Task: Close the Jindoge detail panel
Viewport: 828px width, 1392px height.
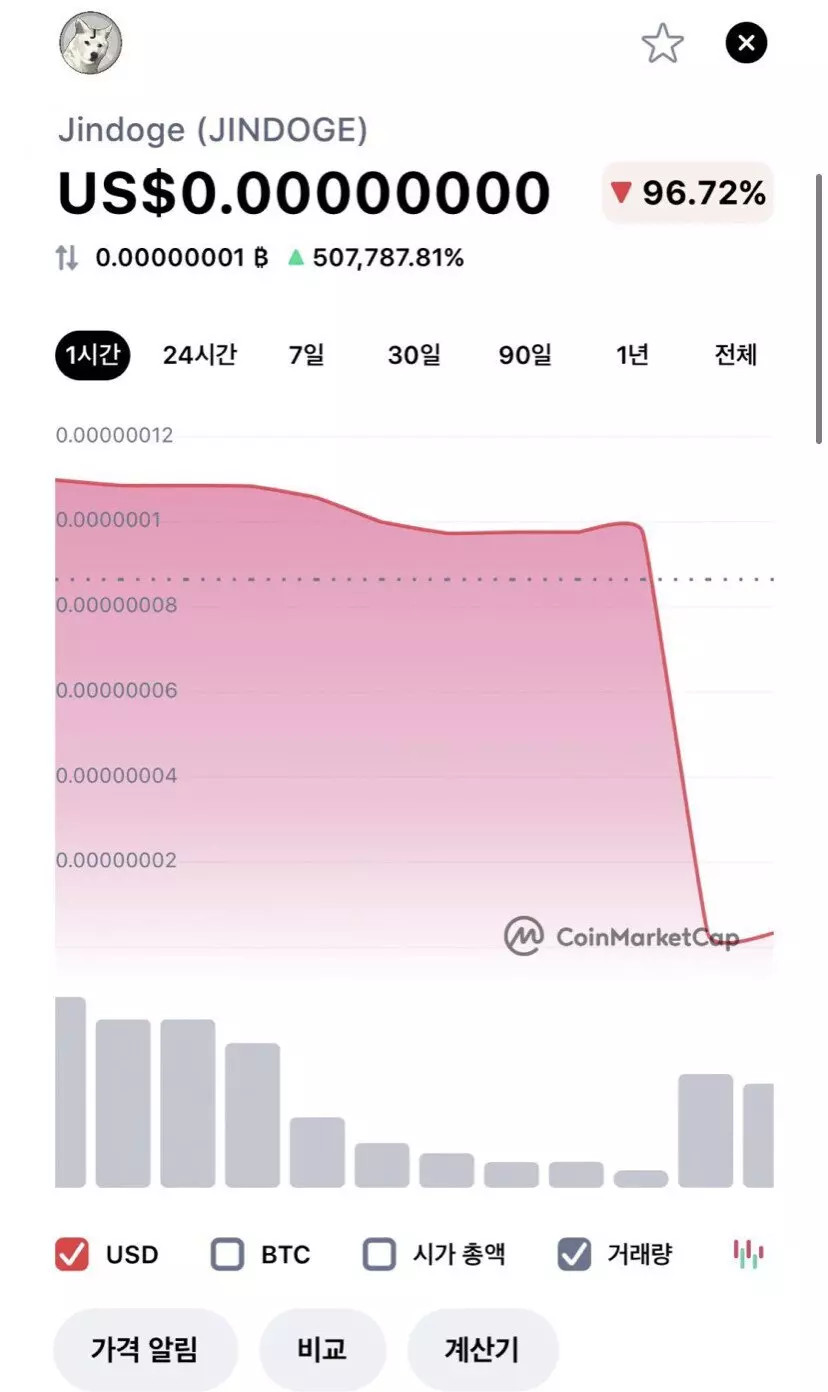Action: tap(746, 44)
